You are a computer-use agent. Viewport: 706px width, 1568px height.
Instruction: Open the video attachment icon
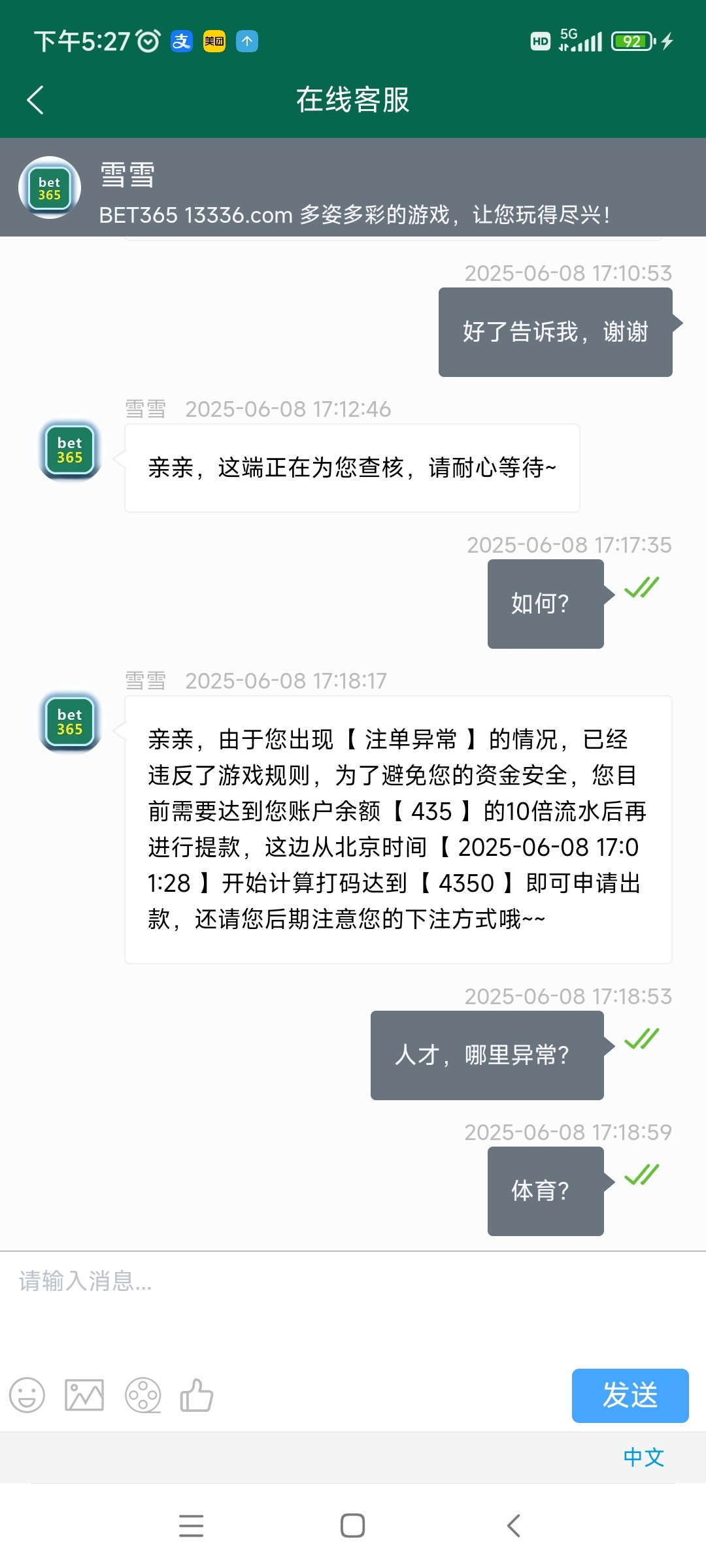click(x=143, y=1396)
